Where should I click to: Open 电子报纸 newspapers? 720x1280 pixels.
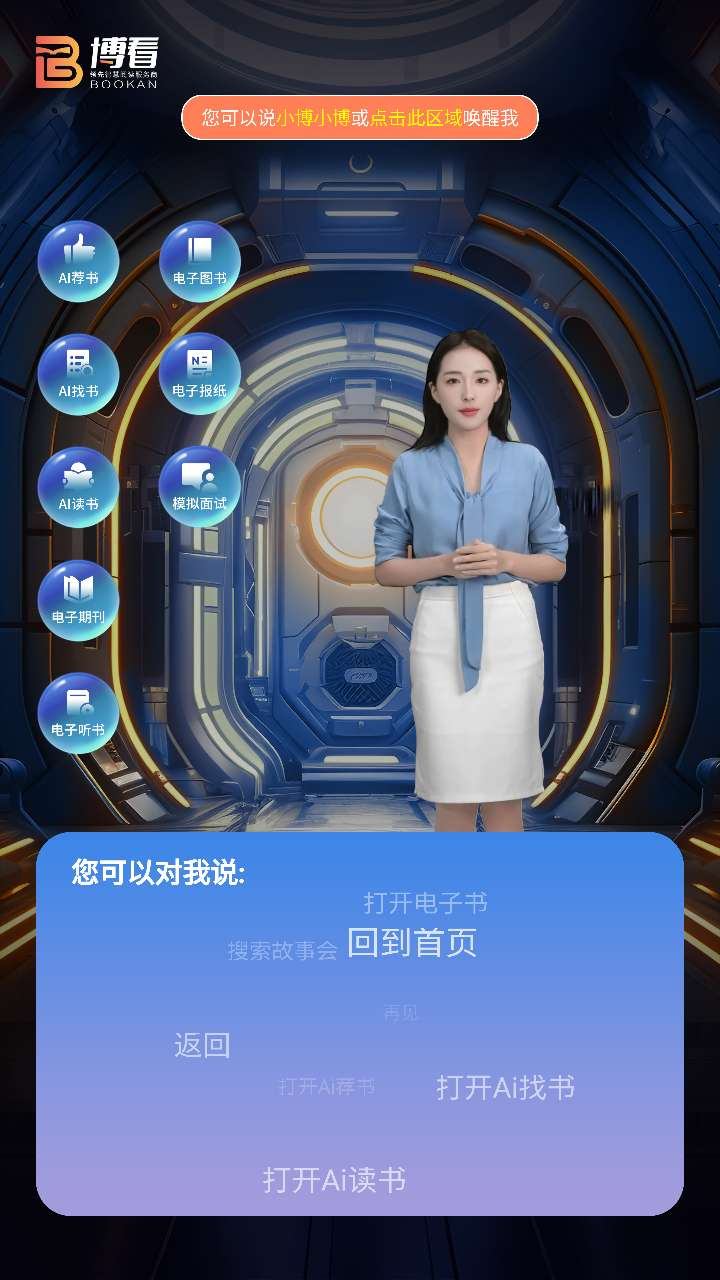pos(199,373)
